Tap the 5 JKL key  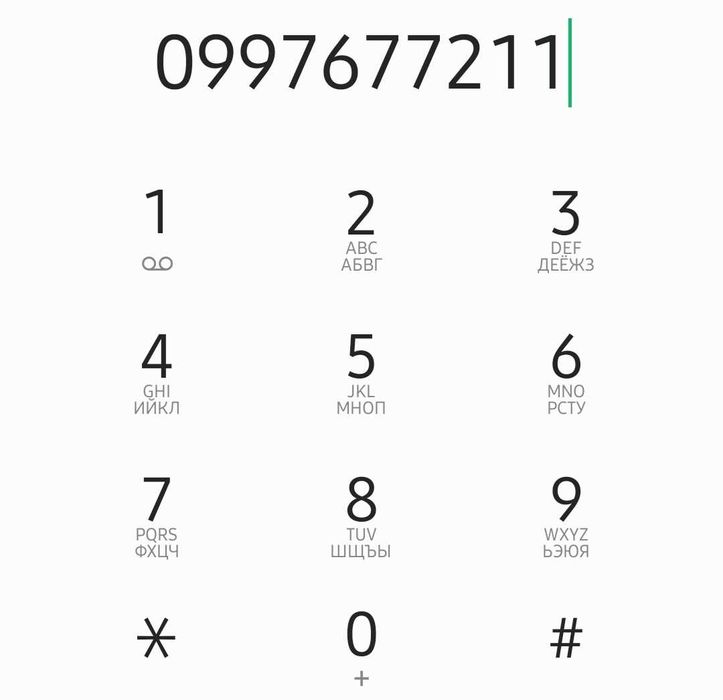pyautogui.click(x=361, y=373)
